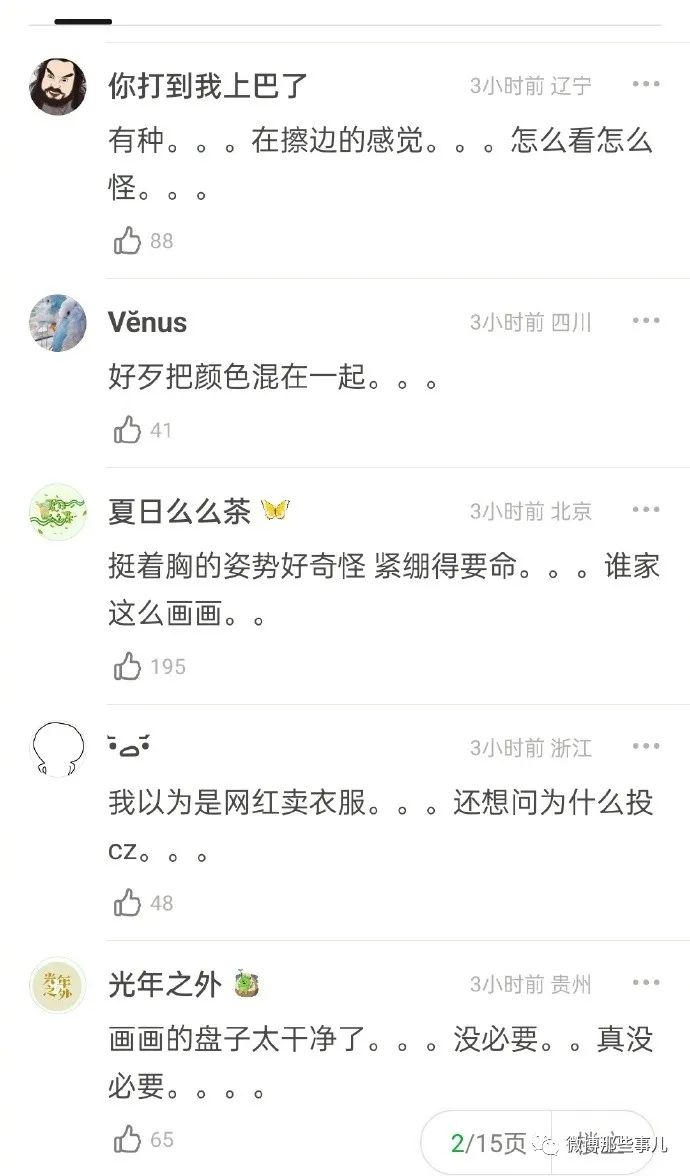Open 光年之外's profile avatar
Image resolution: width=690 pixels, height=1176 pixels.
tap(58, 985)
